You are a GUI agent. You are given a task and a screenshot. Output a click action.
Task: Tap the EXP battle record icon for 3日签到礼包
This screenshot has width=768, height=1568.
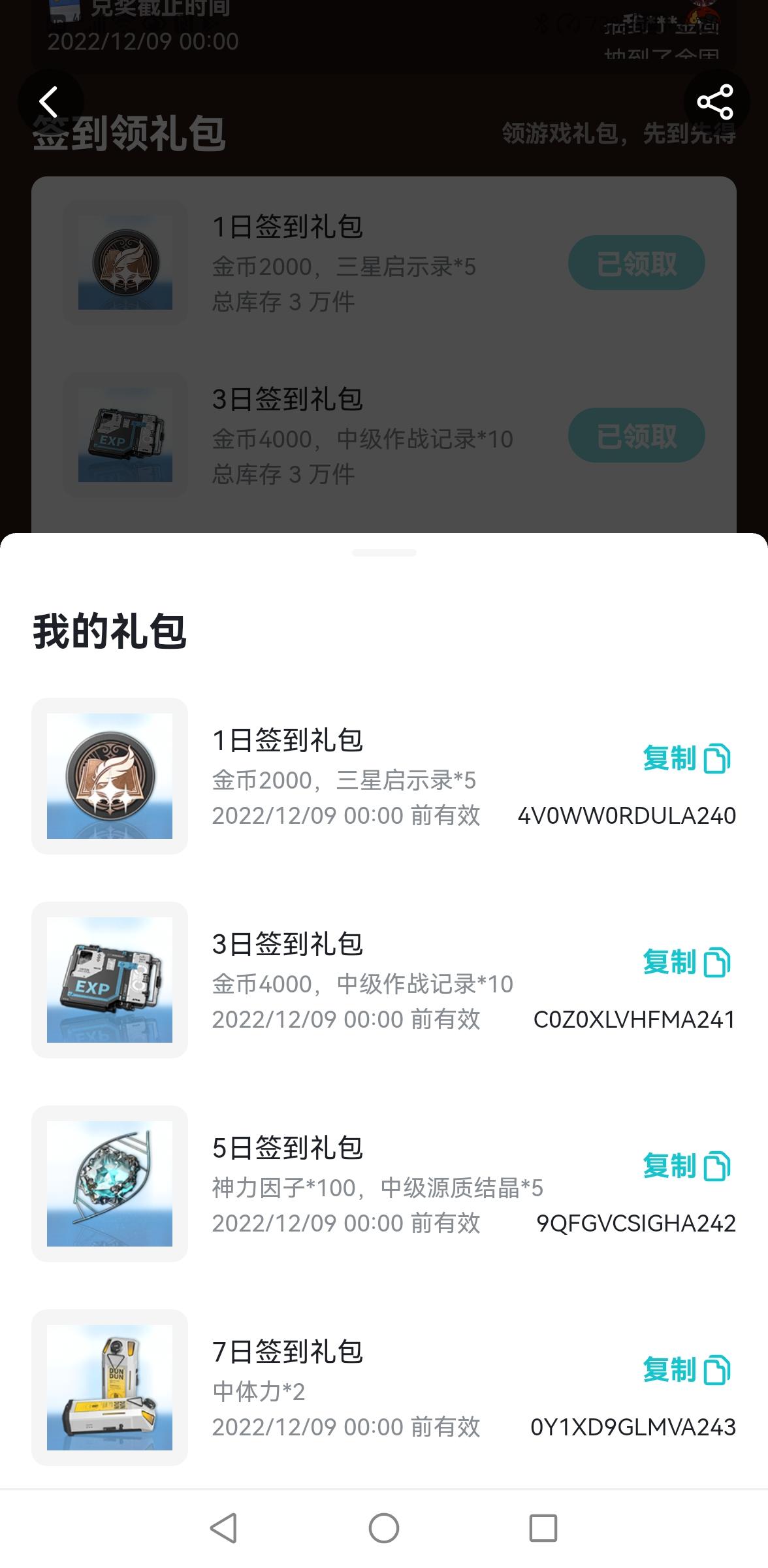[109, 981]
